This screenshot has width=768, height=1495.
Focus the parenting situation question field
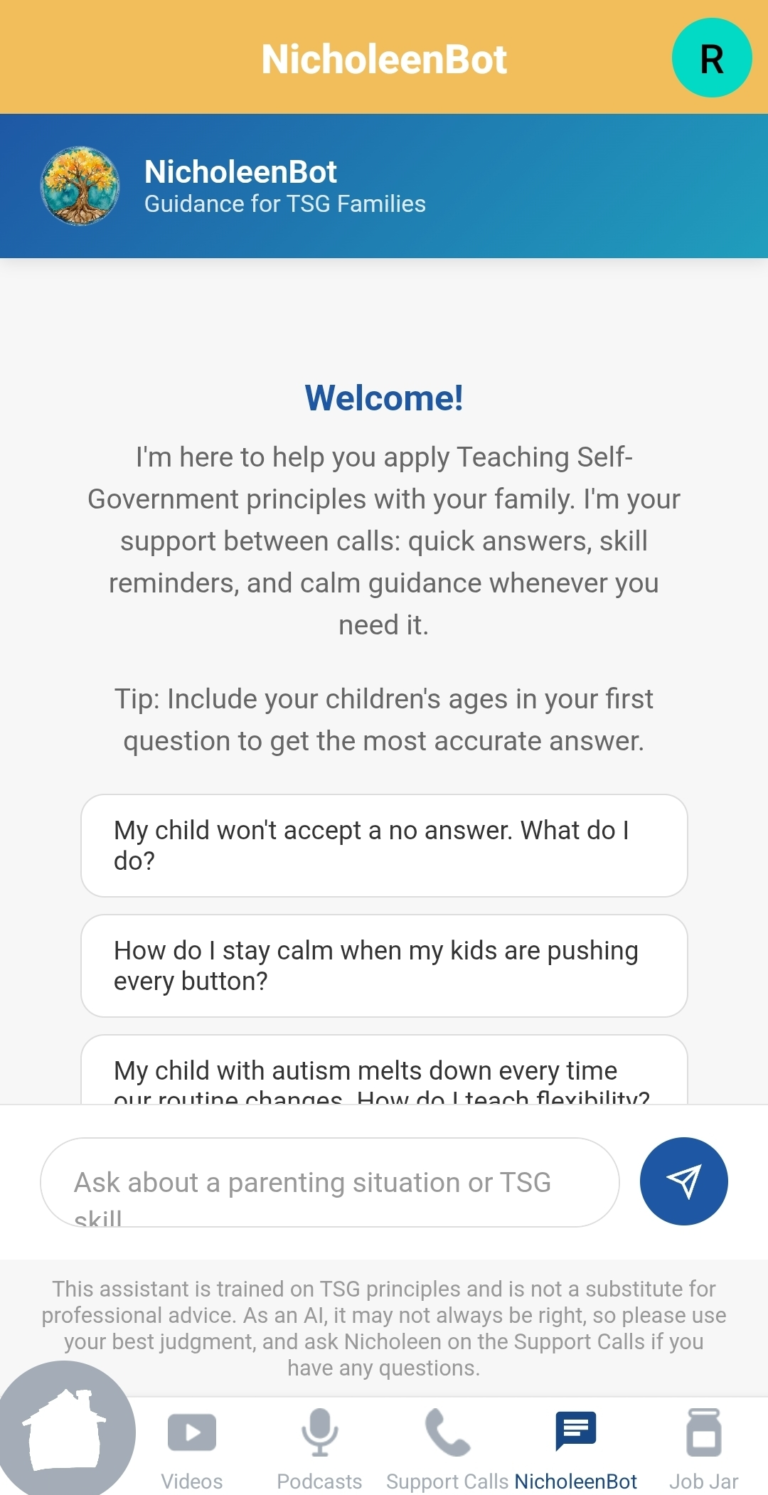[x=330, y=1182]
